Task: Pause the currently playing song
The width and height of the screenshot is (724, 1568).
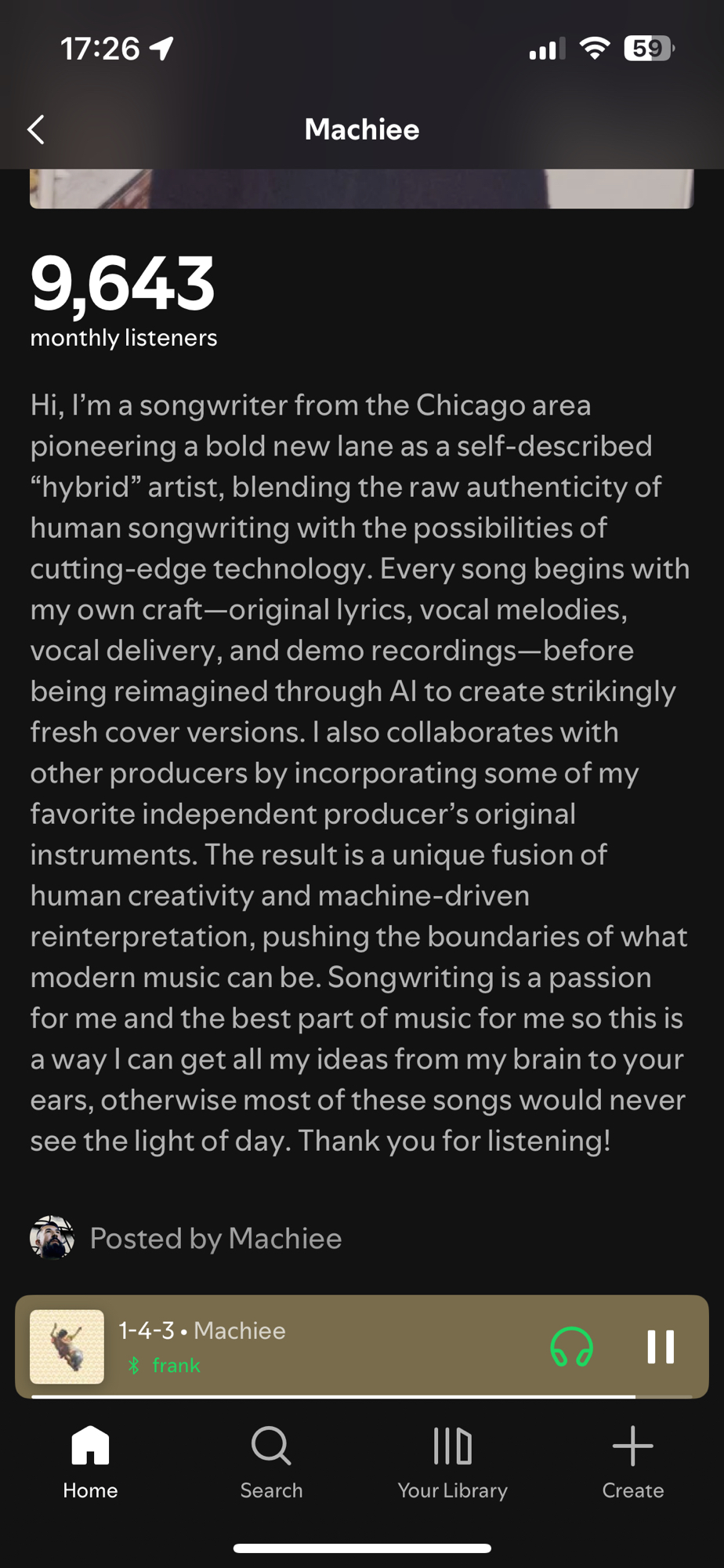Action: click(660, 1347)
